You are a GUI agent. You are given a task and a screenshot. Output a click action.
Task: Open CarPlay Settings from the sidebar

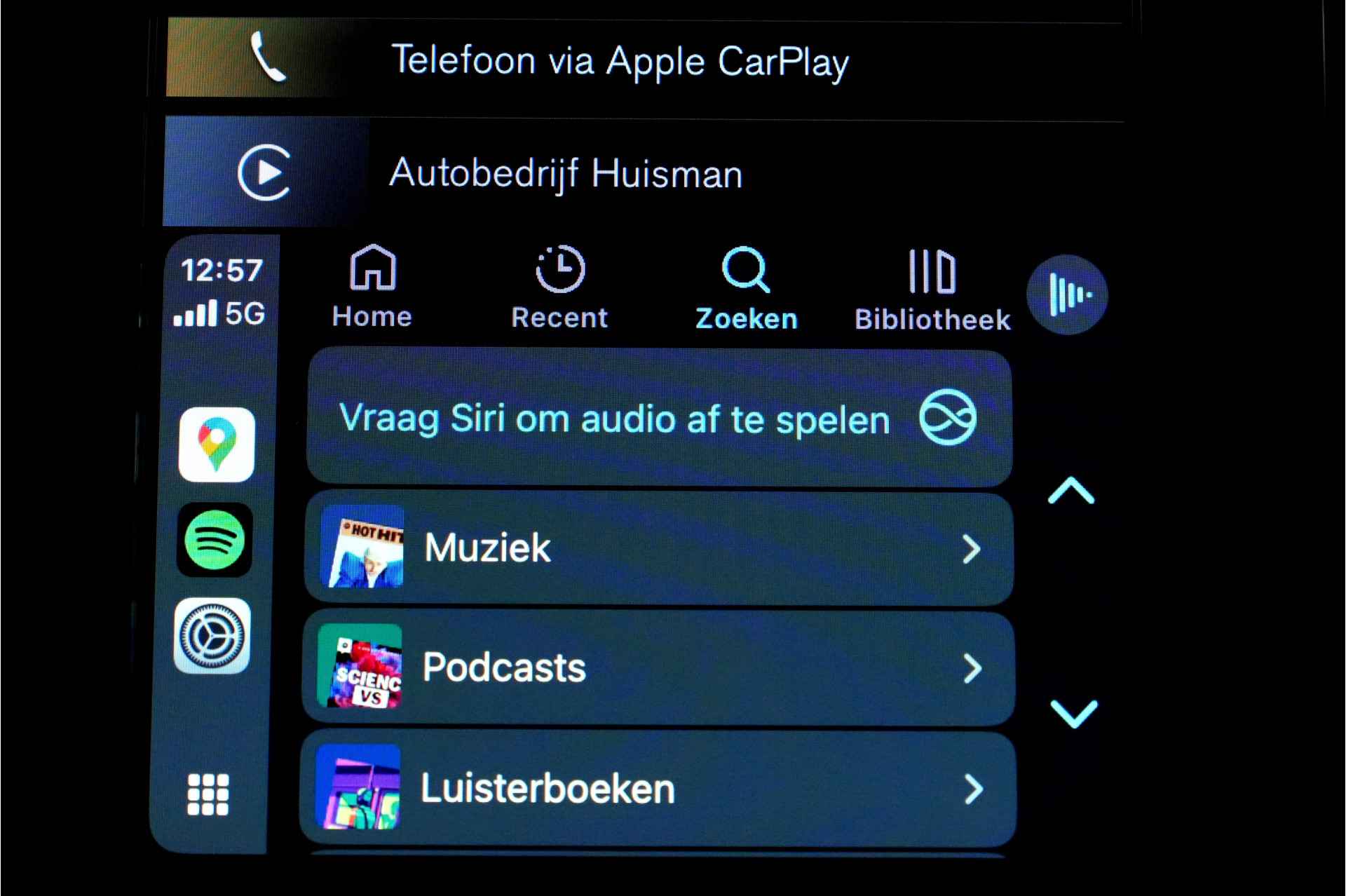tap(212, 636)
